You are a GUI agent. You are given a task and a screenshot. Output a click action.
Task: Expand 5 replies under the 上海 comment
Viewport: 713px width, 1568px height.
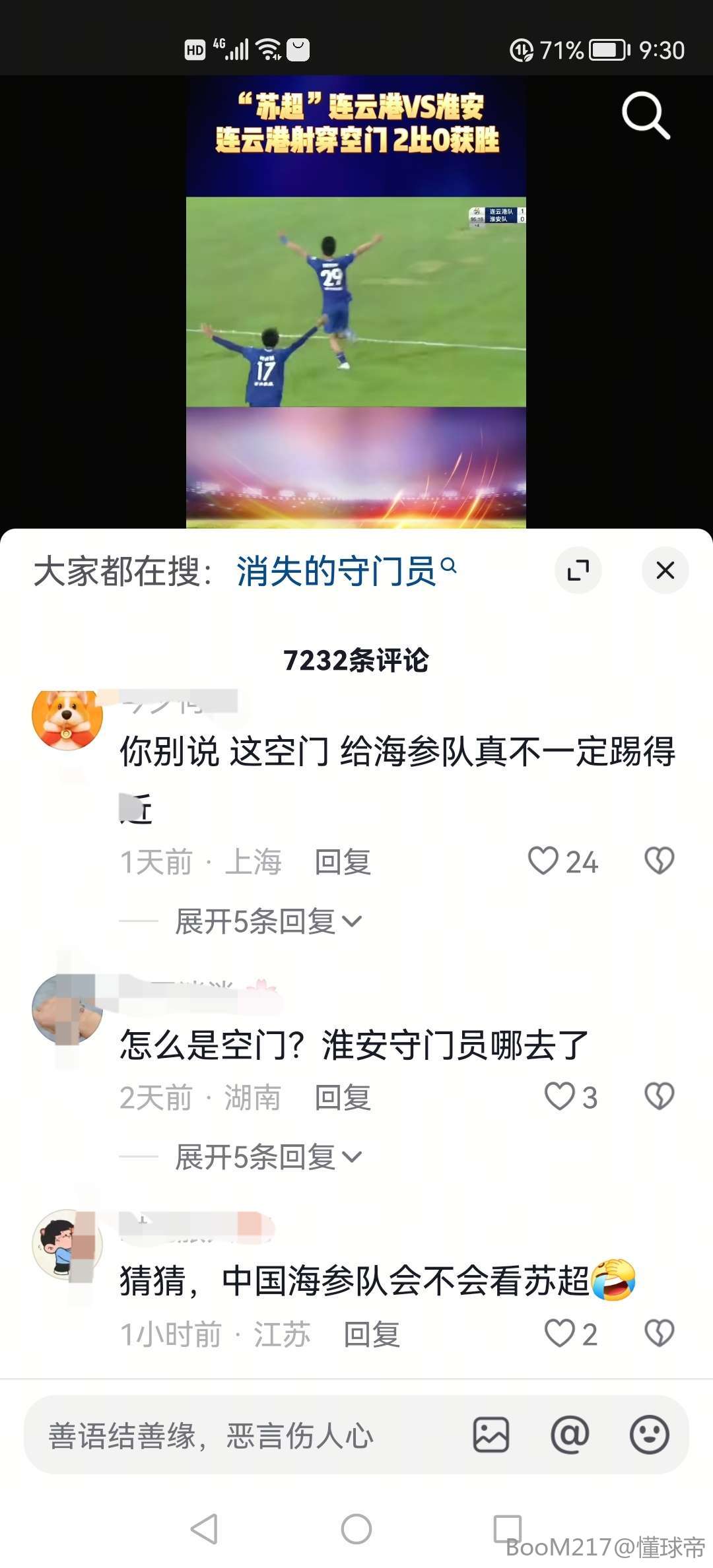click(x=267, y=921)
